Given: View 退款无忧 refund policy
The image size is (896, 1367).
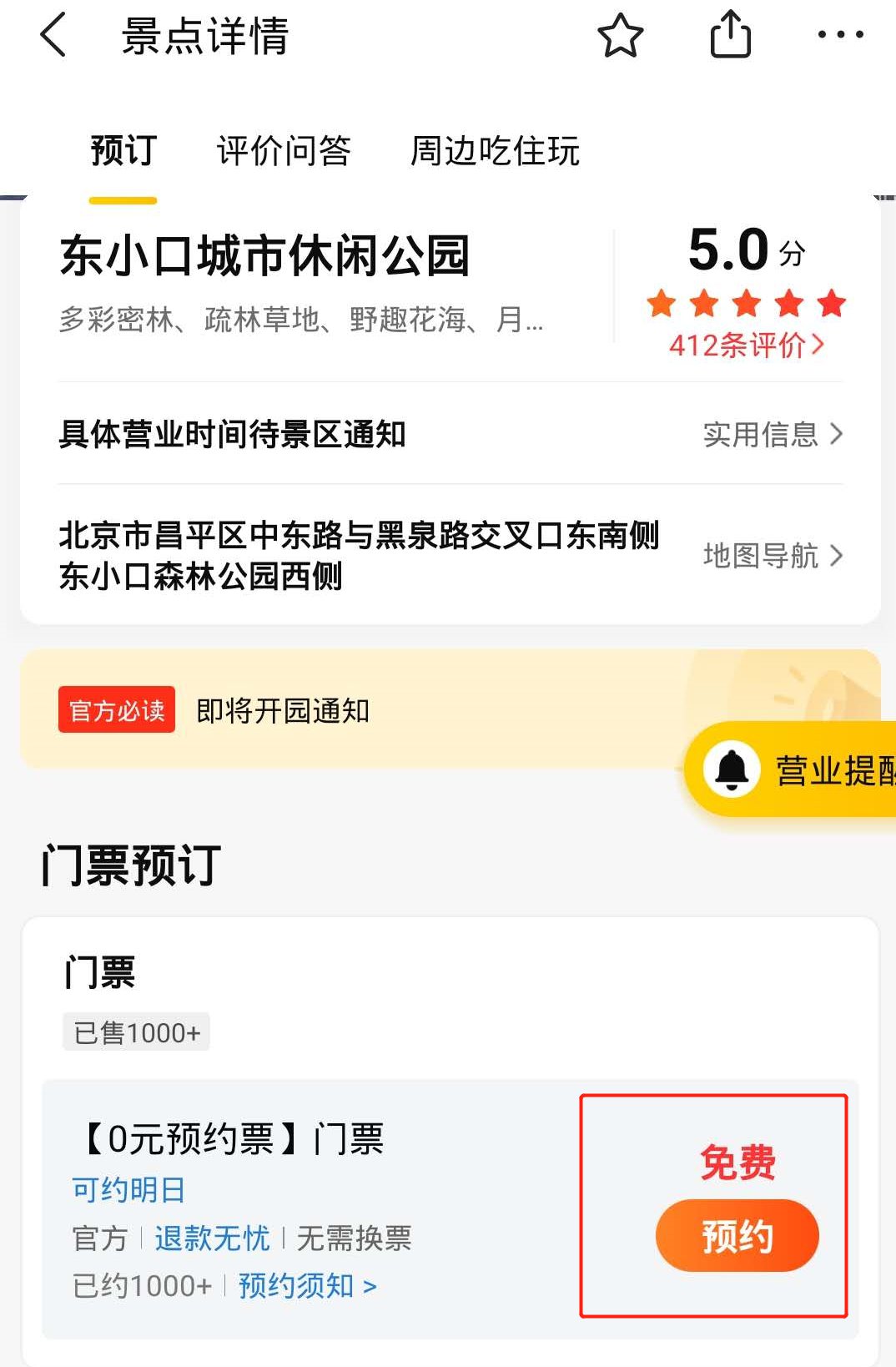Looking at the screenshot, I should (x=212, y=1238).
